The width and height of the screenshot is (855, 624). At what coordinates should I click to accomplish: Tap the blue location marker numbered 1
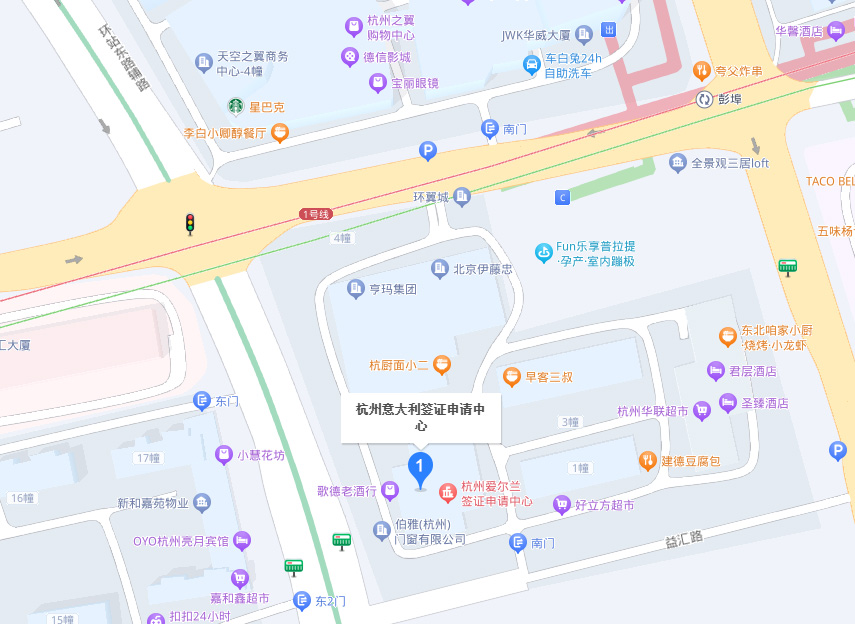pyautogui.click(x=421, y=467)
